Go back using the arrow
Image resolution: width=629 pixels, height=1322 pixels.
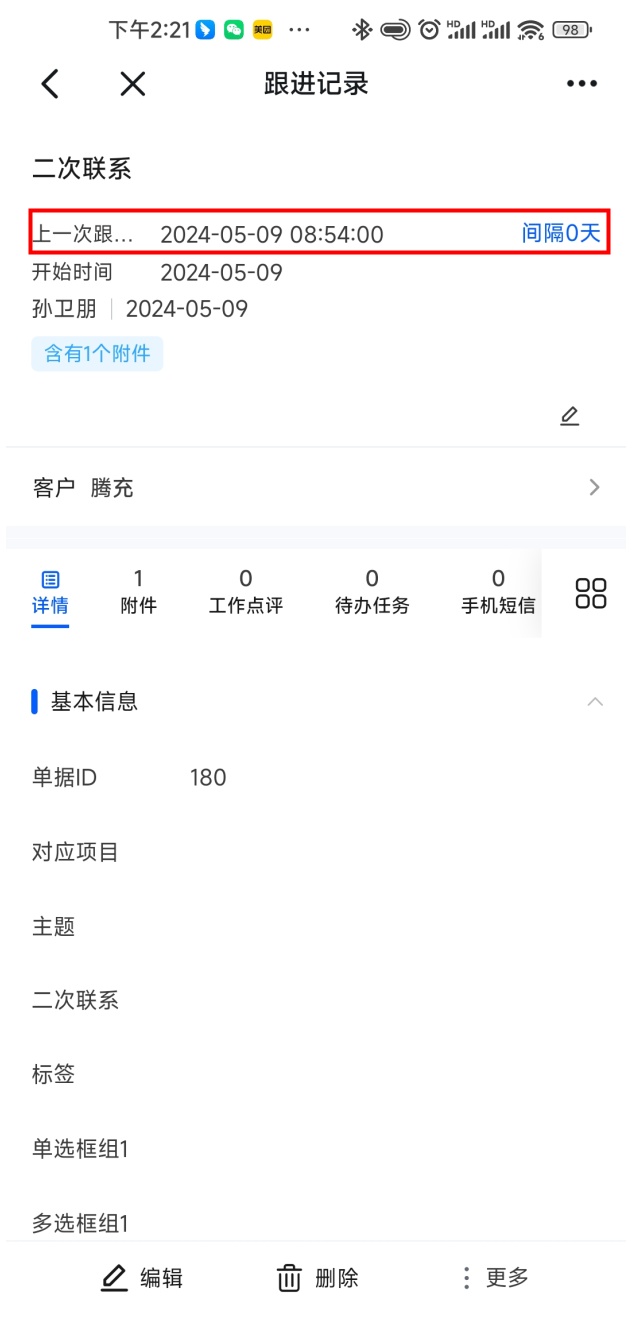pyautogui.click(x=50, y=84)
